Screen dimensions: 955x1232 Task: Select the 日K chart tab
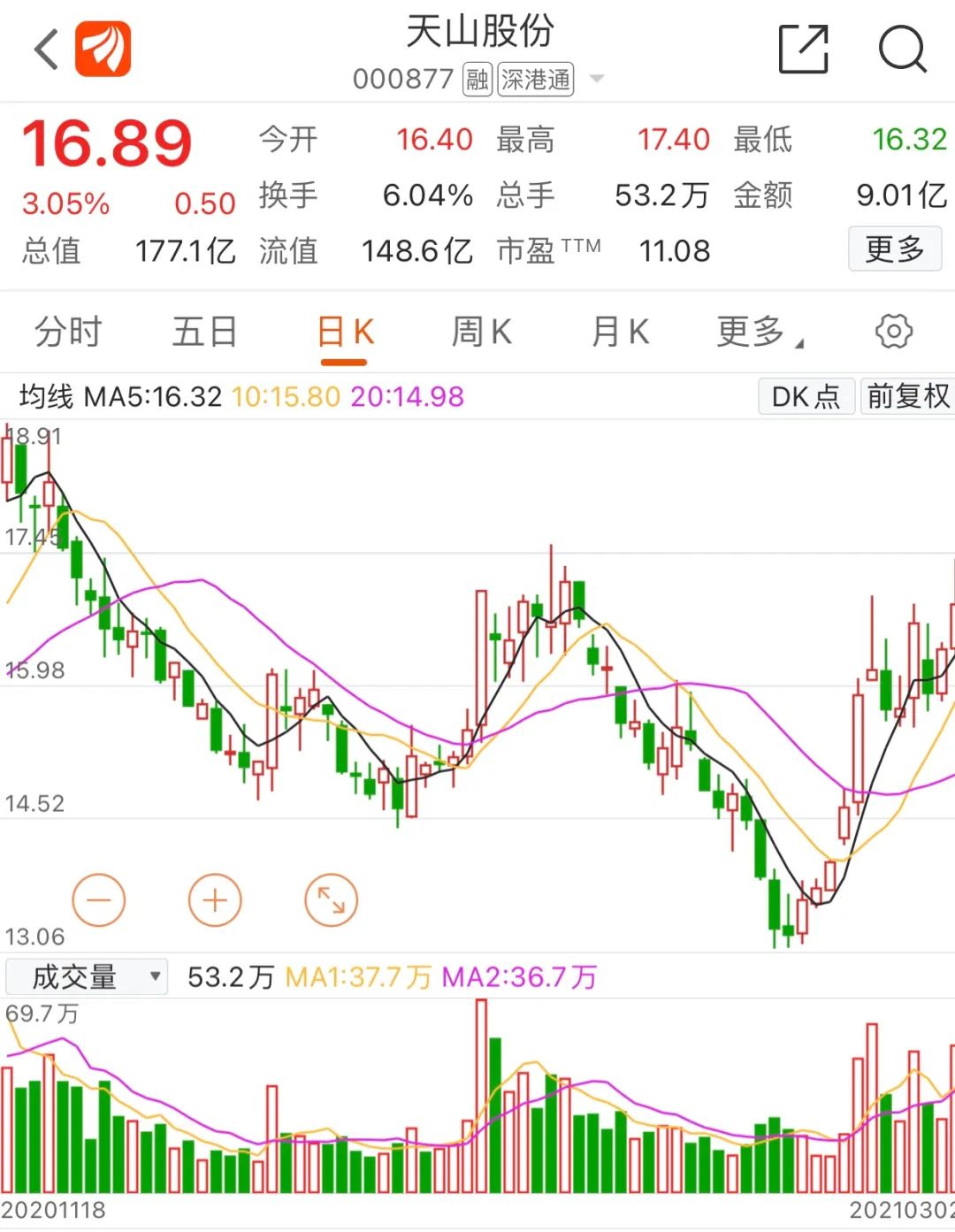click(345, 333)
